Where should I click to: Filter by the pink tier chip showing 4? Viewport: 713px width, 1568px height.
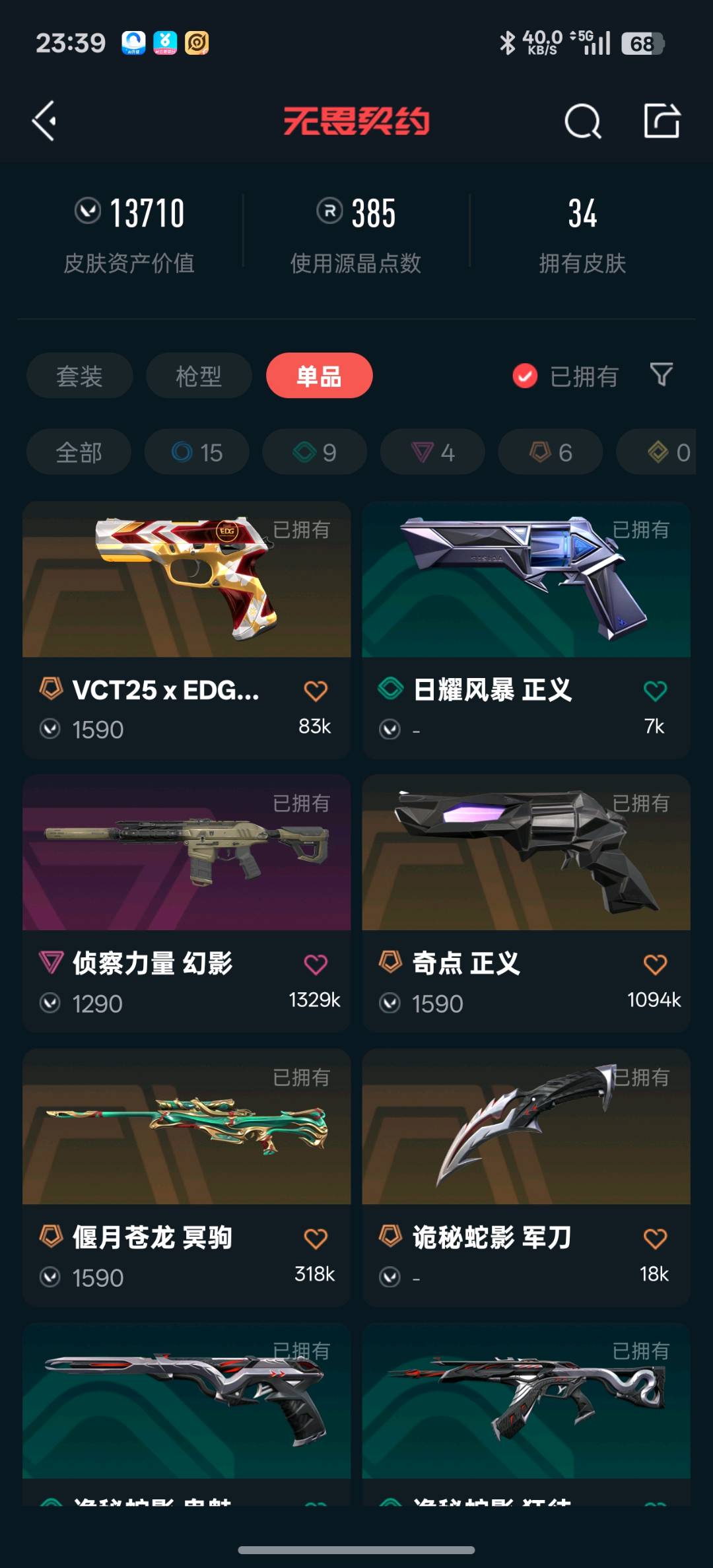tap(432, 452)
